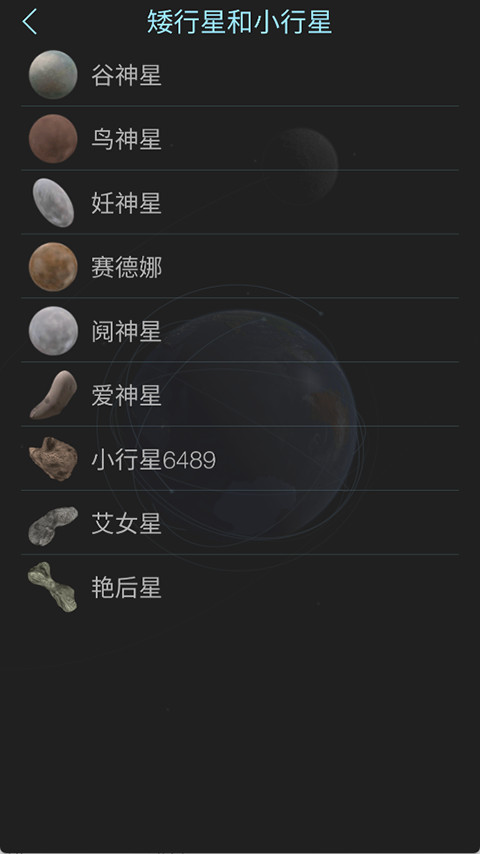480x854 pixels.
Task: Open the 艳后星 entry
Action: tap(240, 587)
